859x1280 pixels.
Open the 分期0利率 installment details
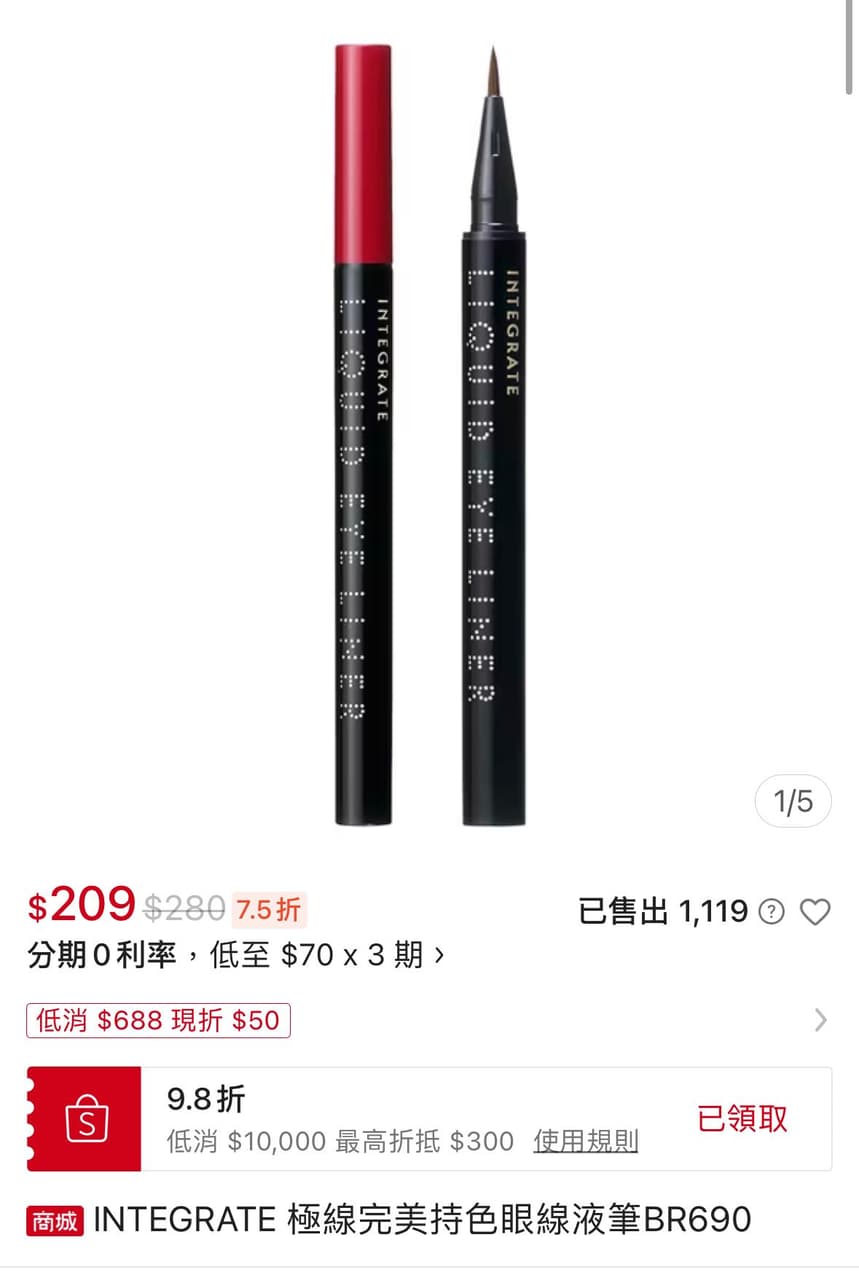(x=235, y=955)
